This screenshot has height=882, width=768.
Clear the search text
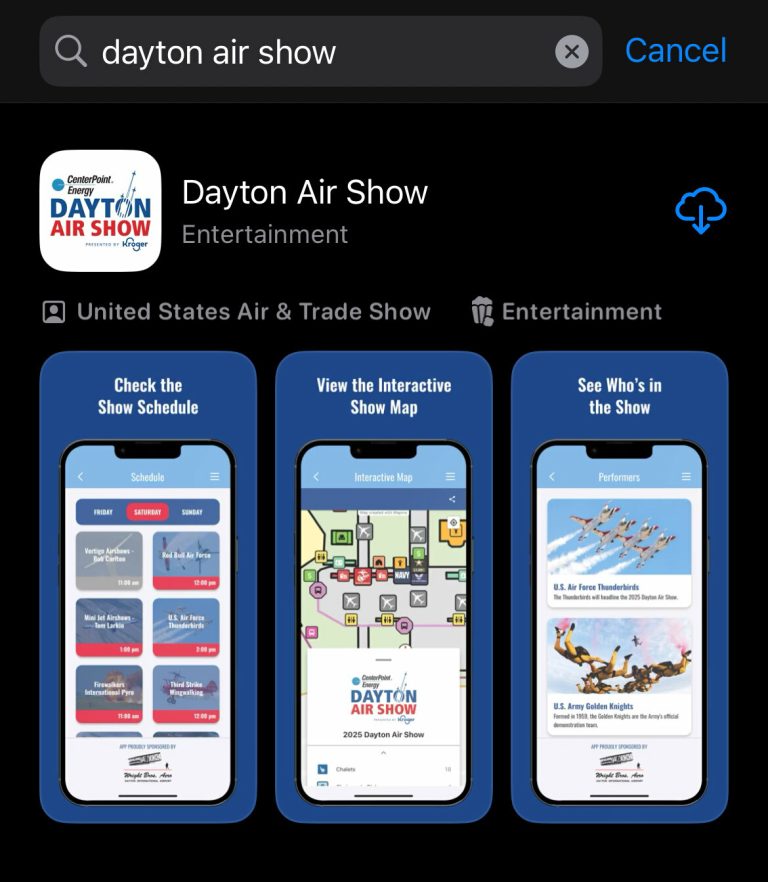pyautogui.click(x=571, y=51)
